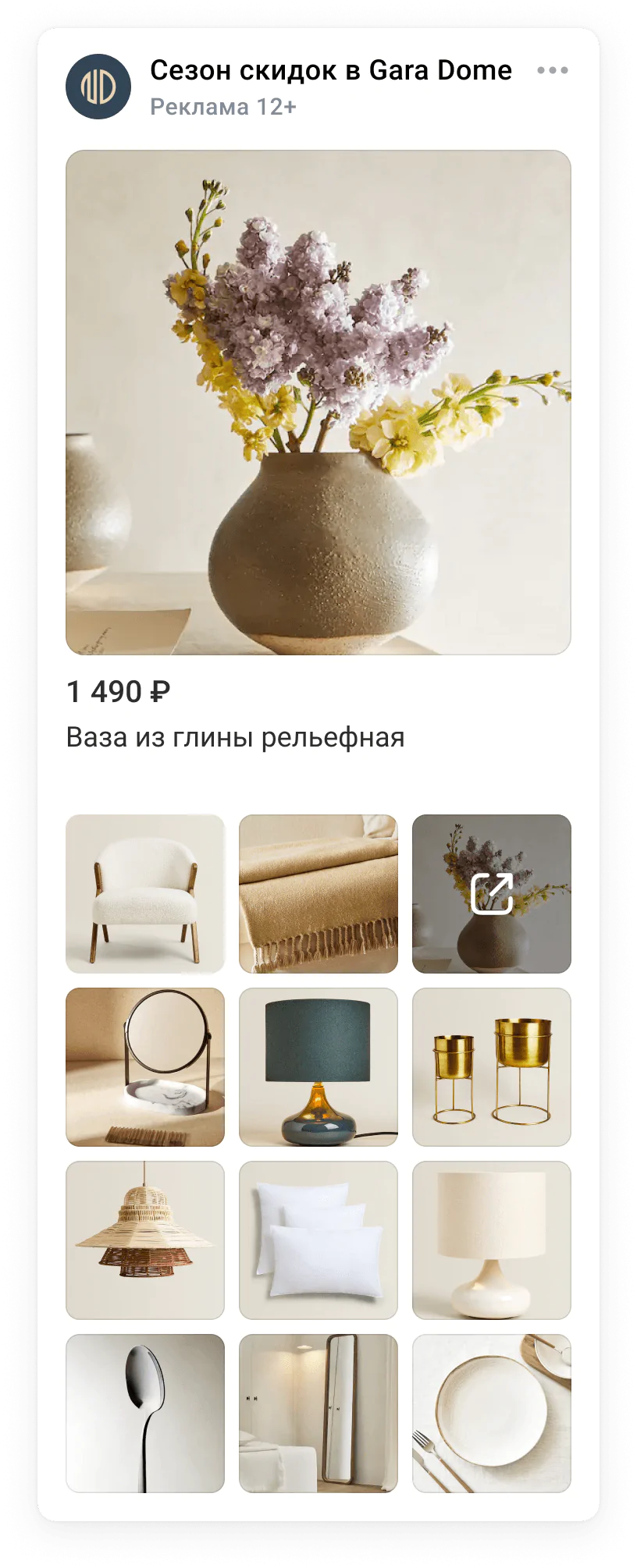Select the beige fringed blanket thumbnail
Screen dimensions: 637x1568
coord(318,894)
